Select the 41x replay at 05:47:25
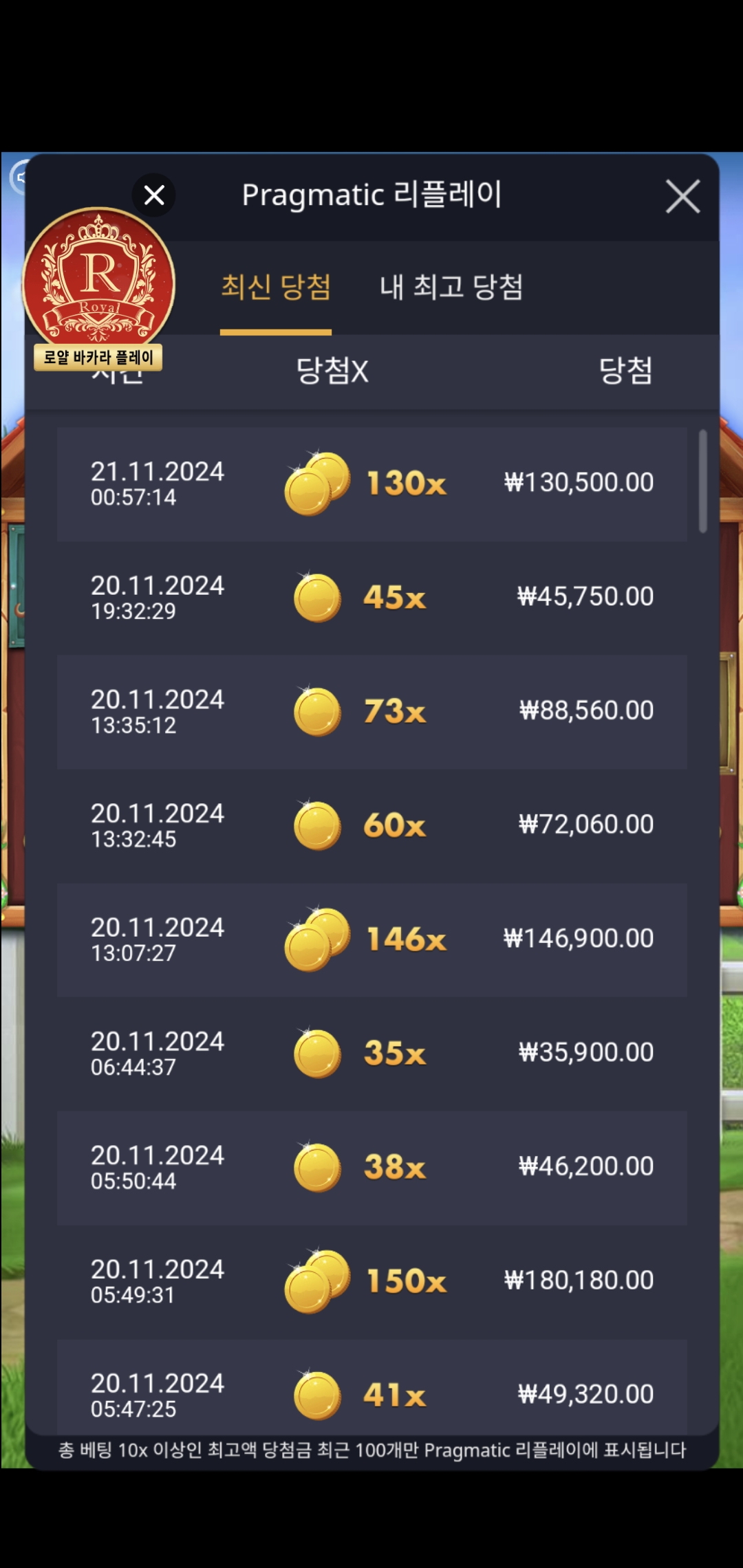Screen dimensions: 743x1568 (x=371, y=1393)
